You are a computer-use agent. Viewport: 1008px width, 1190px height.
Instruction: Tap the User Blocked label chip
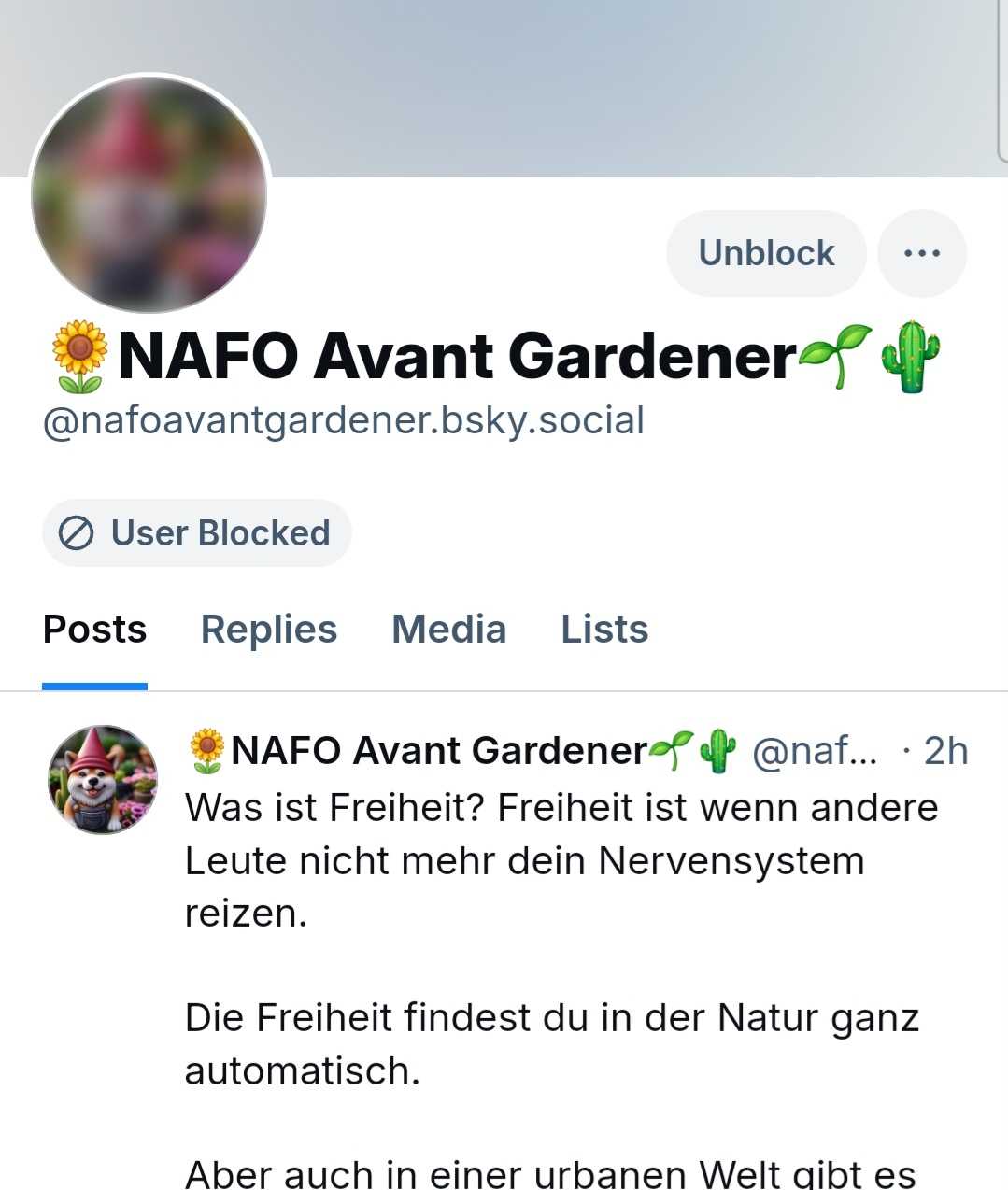pos(196,533)
